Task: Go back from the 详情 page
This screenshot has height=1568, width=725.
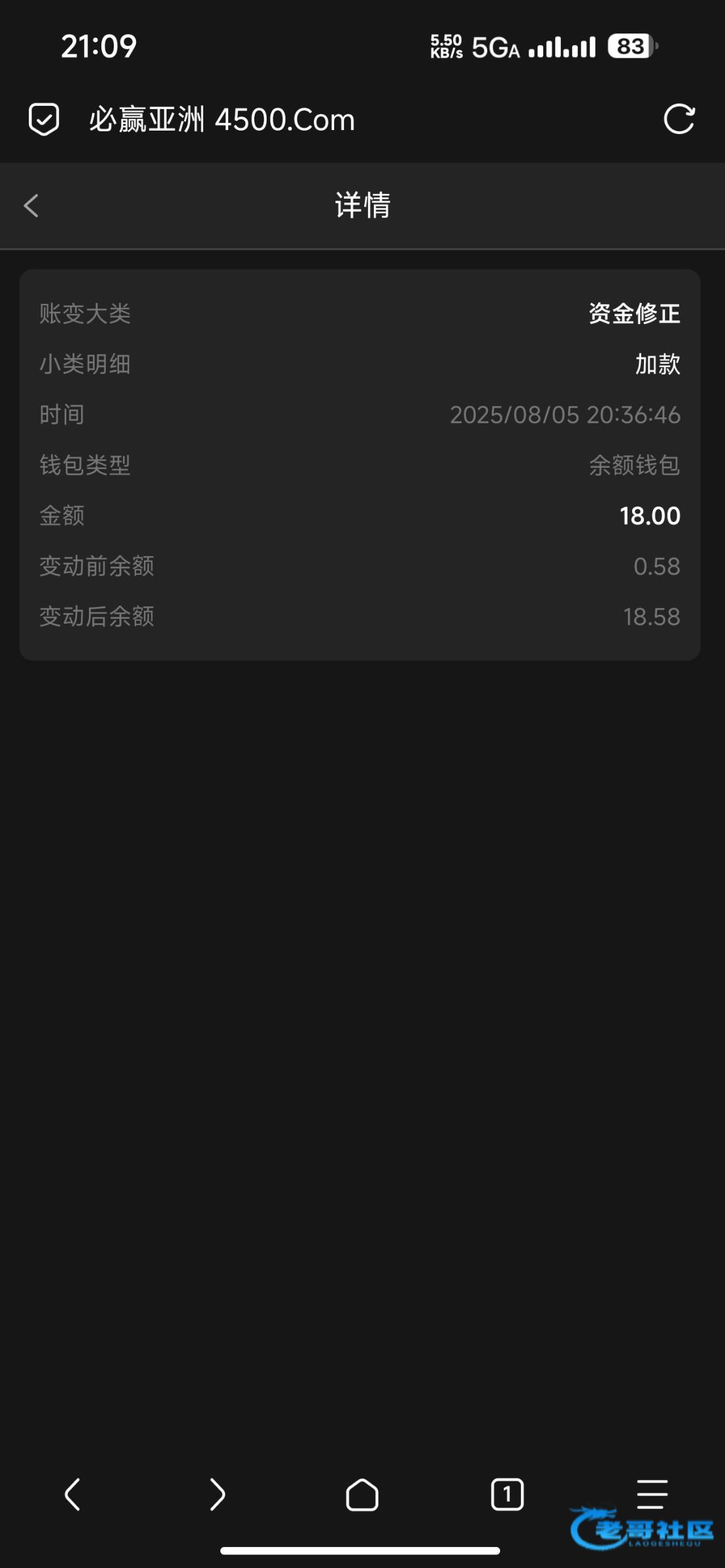Action: click(x=31, y=205)
